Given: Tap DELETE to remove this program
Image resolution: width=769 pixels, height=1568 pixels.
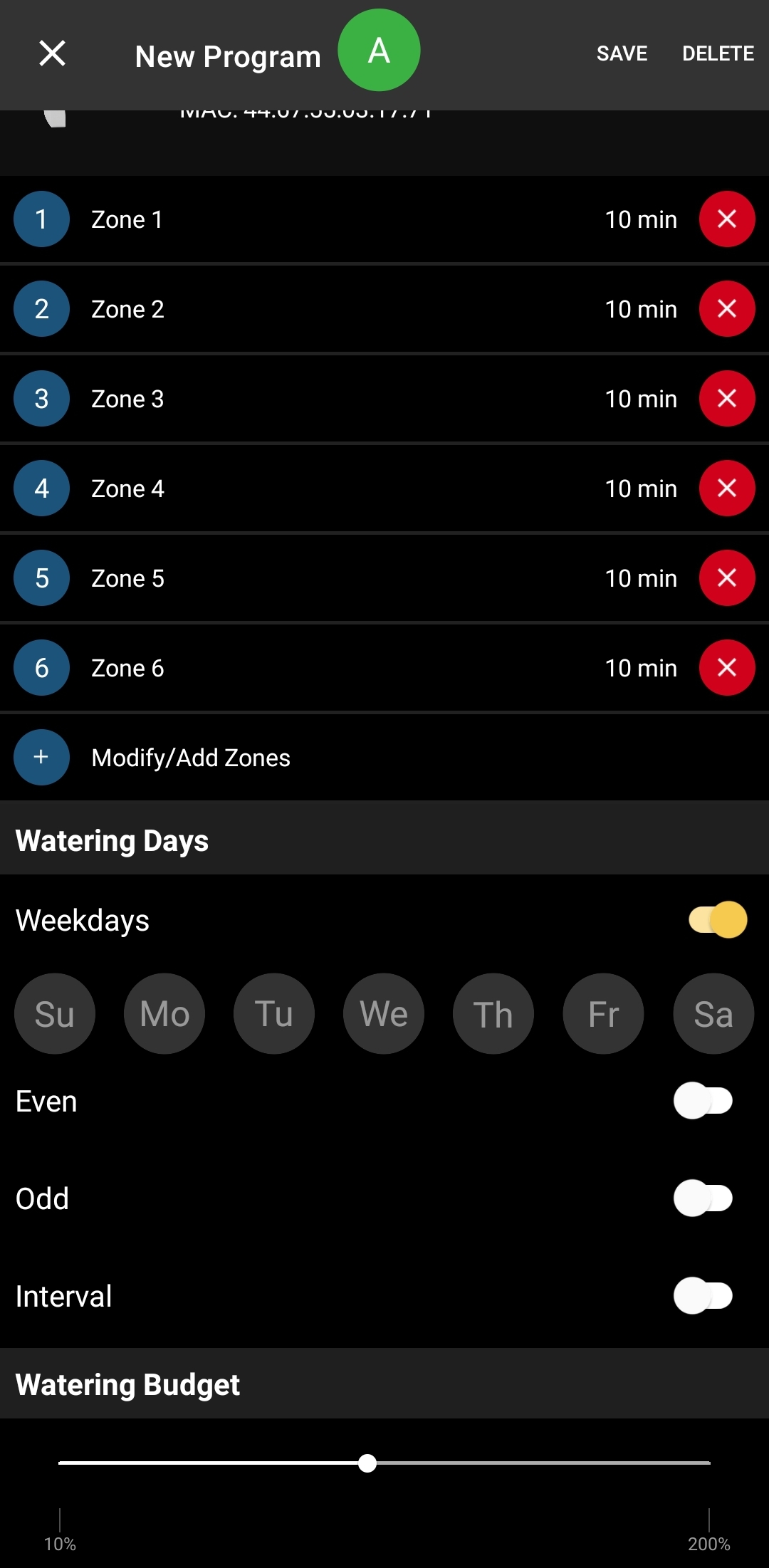Looking at the screenshot, I should click(718, 53).
